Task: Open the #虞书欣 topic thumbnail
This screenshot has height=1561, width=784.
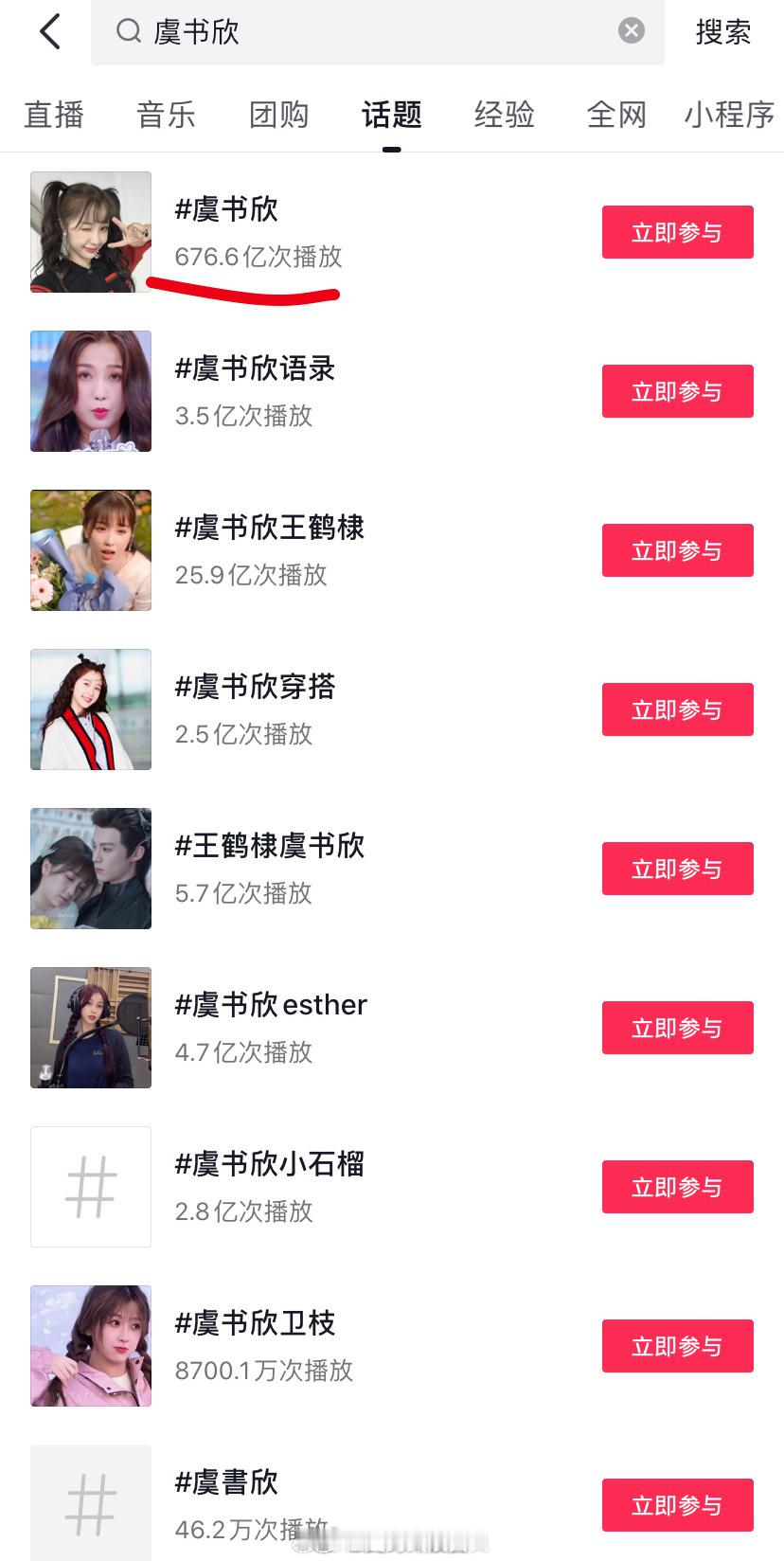Action: [90, 232]
